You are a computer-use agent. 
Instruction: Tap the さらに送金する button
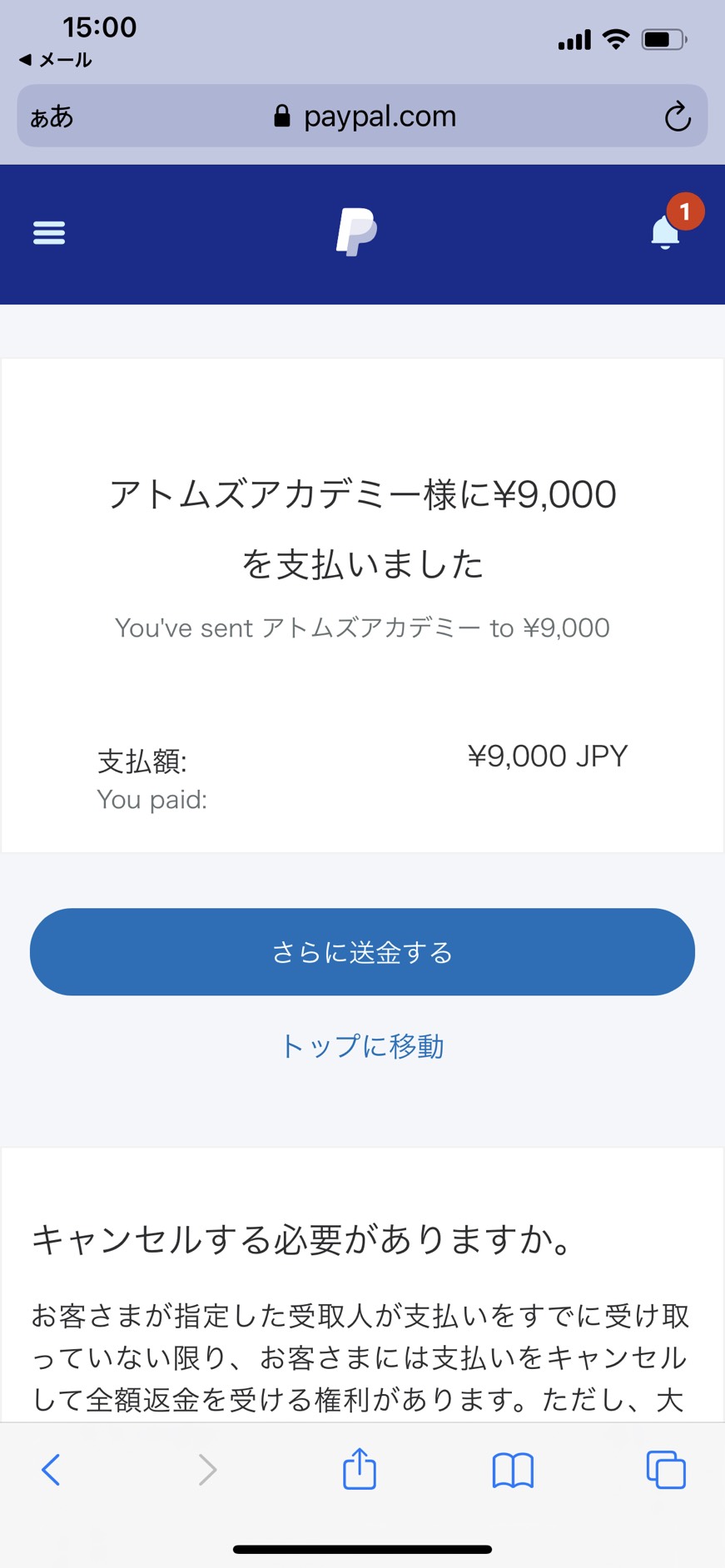[362, 952]
